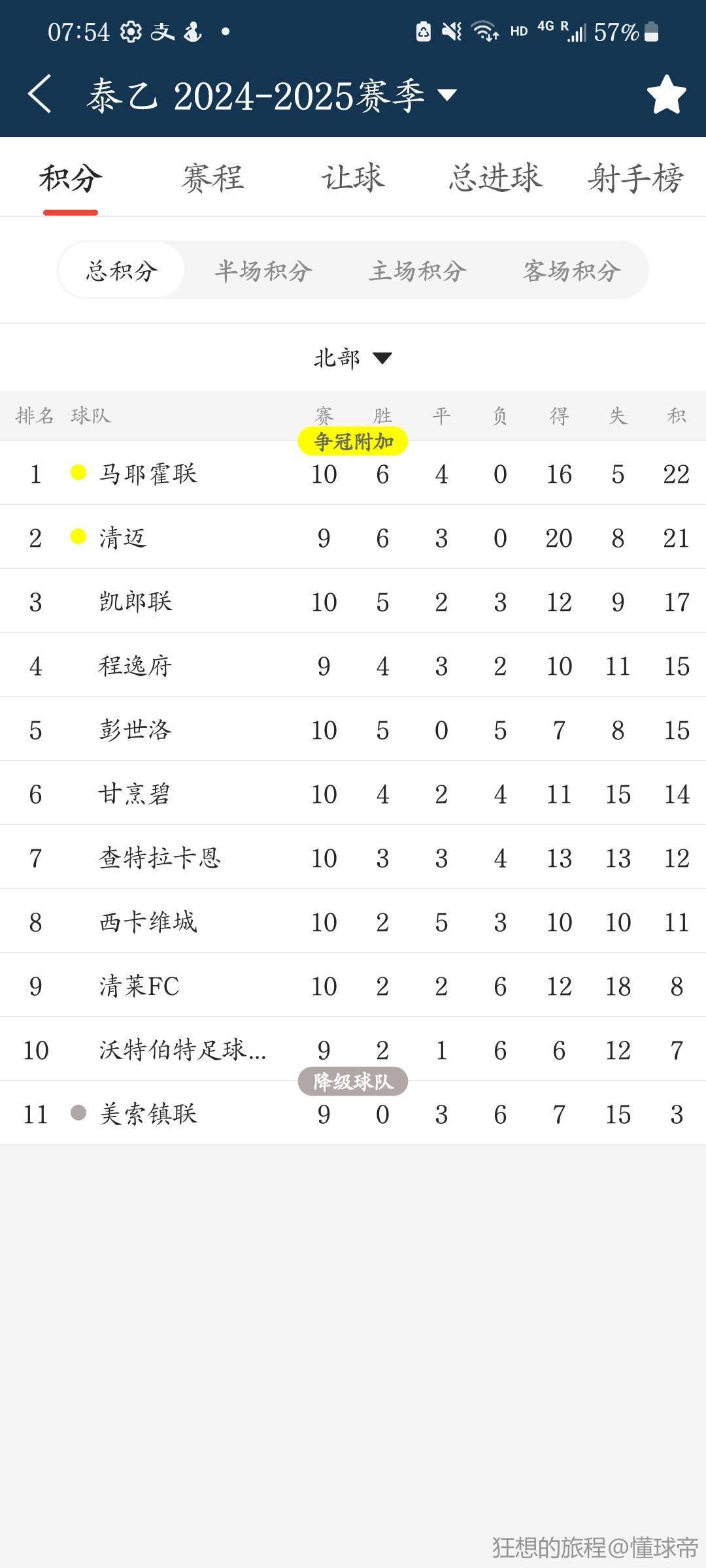Expand the 泰乙 2024-2025赛季 season dropdown
Image resolution: width=706 pixels, height=1568 pixels.
pos(272,95)
